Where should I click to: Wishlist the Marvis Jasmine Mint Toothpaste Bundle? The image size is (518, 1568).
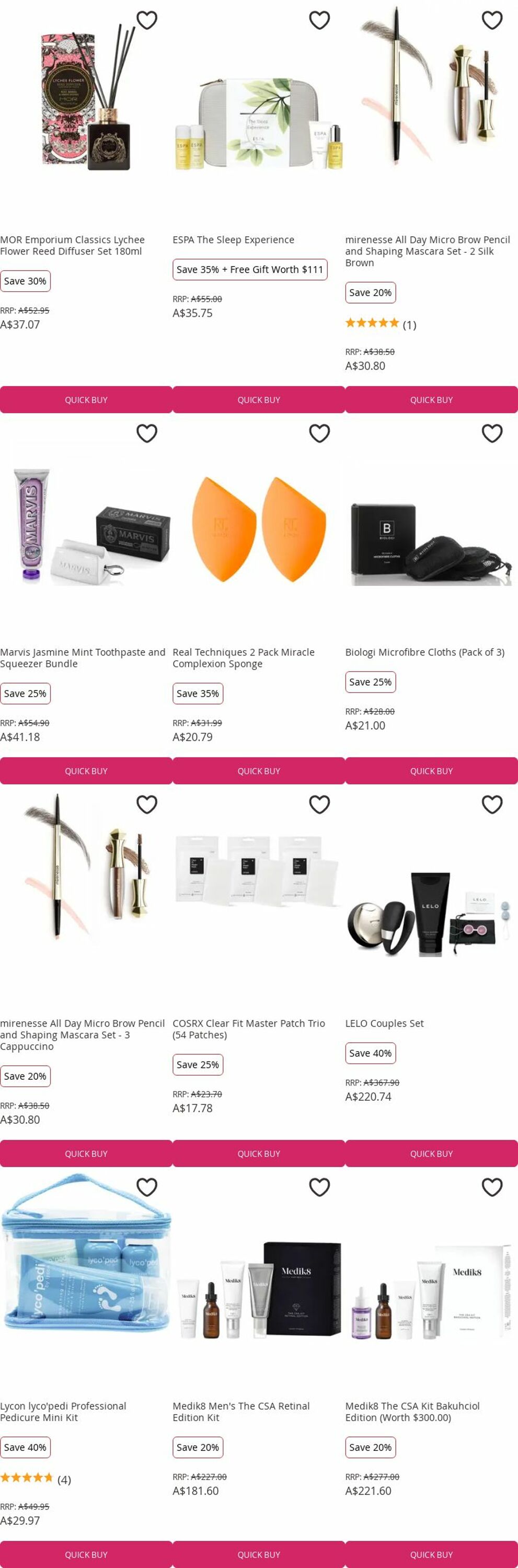click(147, 433)
